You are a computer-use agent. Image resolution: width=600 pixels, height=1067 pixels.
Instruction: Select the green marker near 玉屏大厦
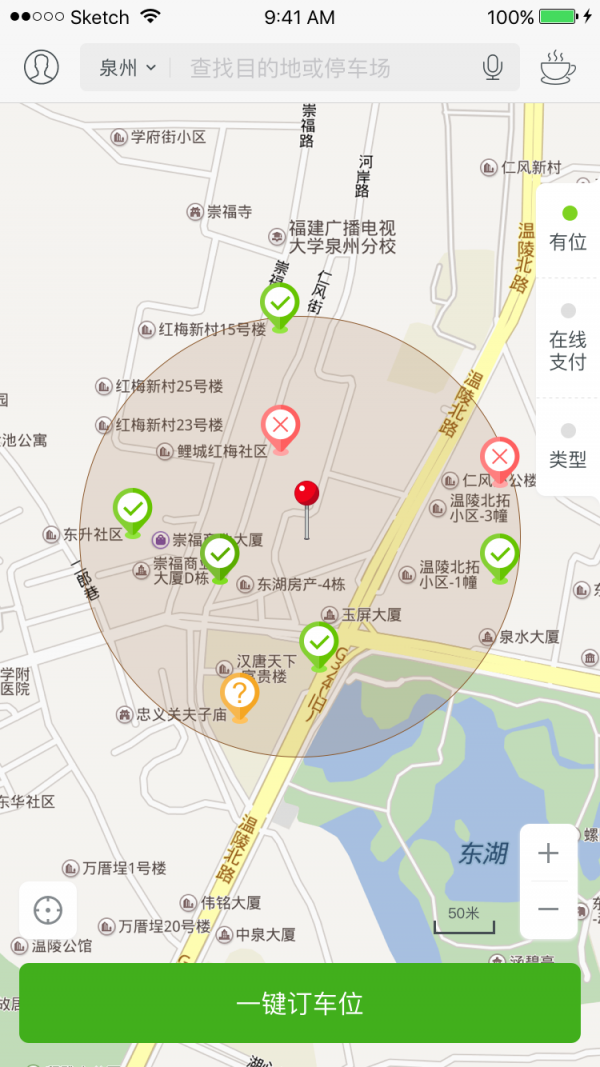click(319, 646)
